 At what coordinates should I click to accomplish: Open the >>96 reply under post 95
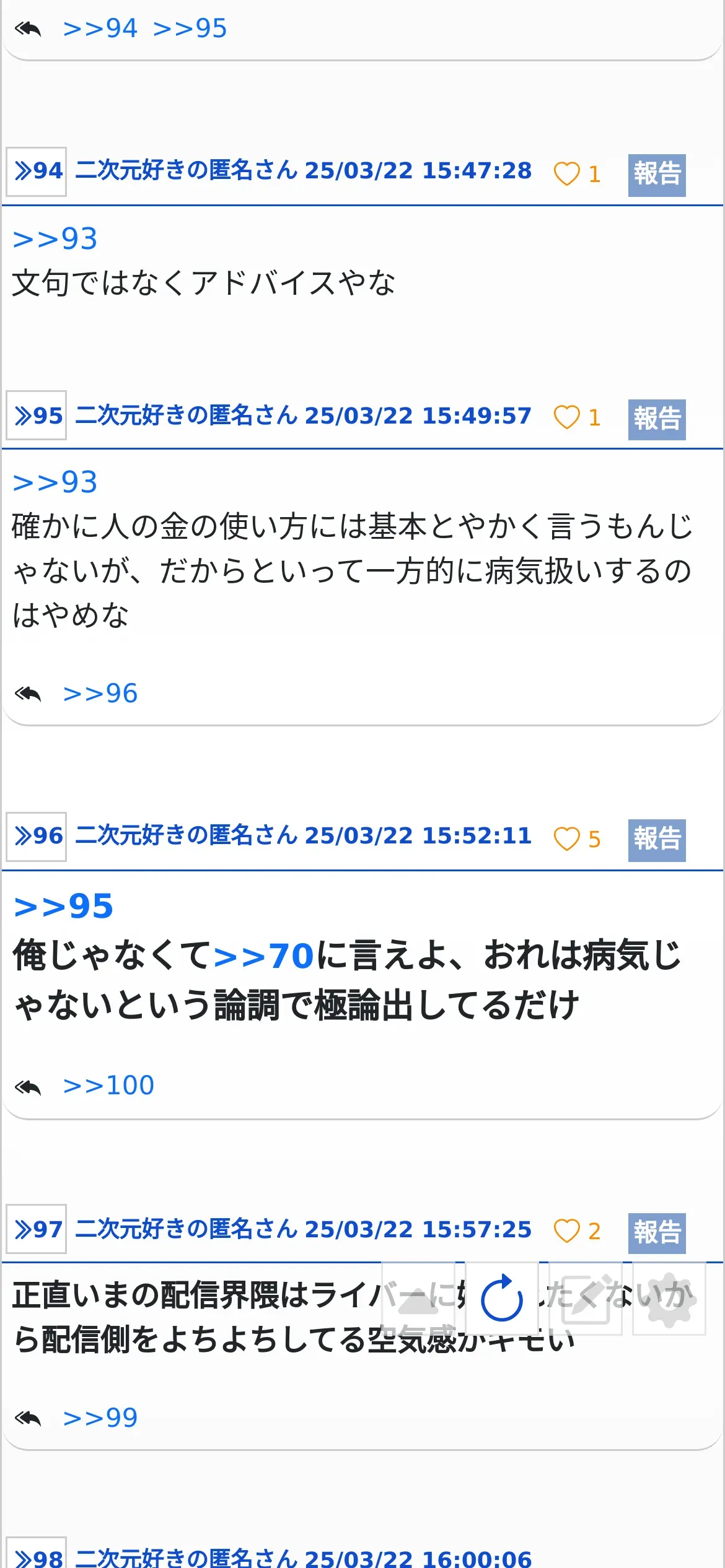(100, 694)
